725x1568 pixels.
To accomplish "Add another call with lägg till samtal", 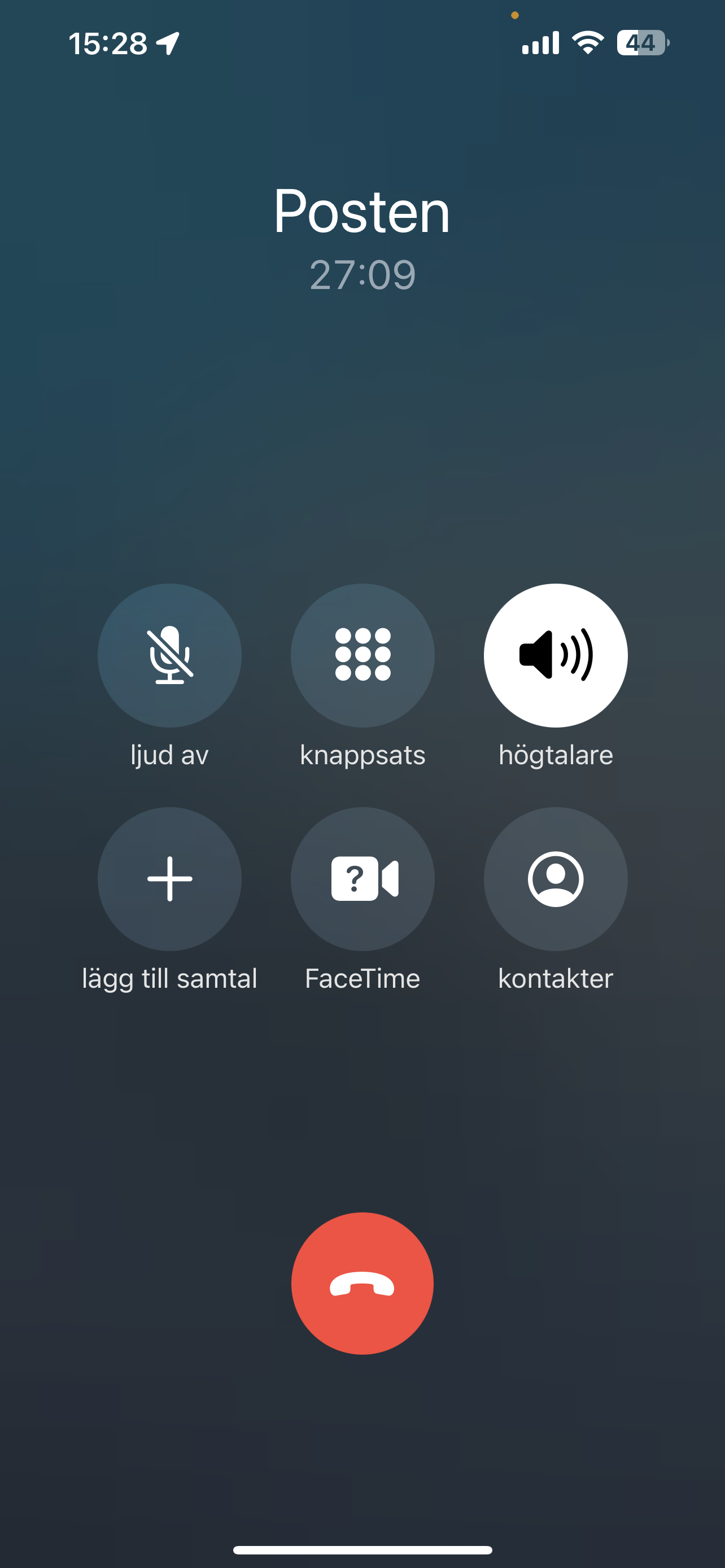I will (169, 879).
